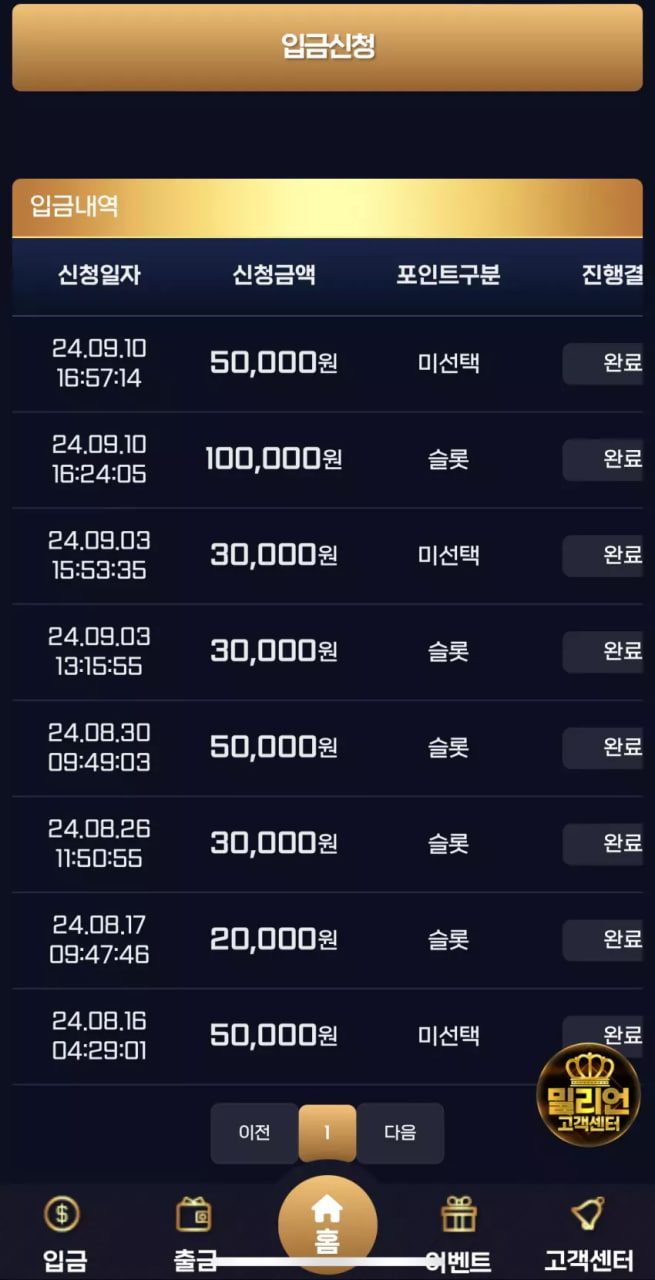Go to next page with 다음
This screenshot has height=1280, width=655.
coord(400,1133)
